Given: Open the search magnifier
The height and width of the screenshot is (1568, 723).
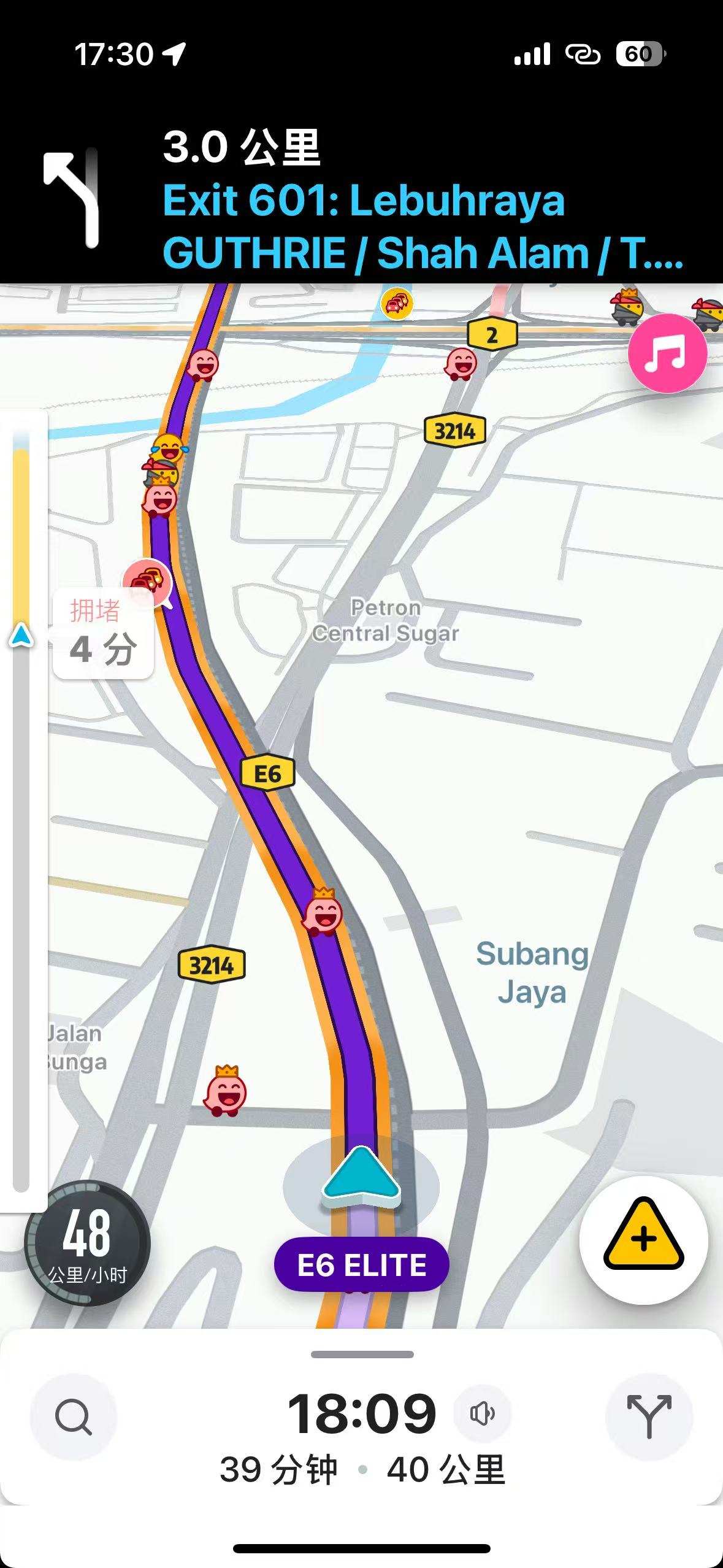Looking at the screenshot, I should (74, 1416).
